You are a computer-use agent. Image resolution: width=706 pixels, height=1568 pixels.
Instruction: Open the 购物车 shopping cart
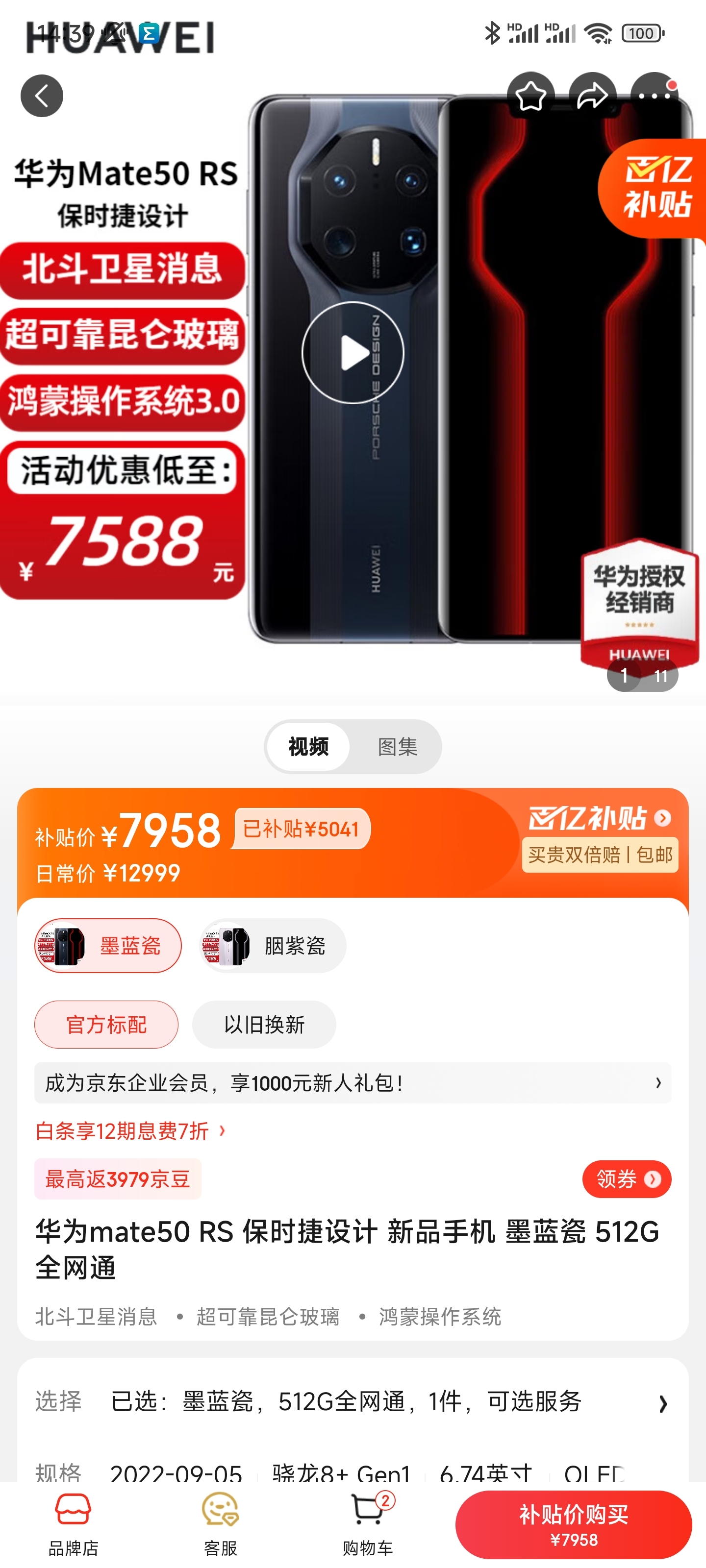[368, 1523]
